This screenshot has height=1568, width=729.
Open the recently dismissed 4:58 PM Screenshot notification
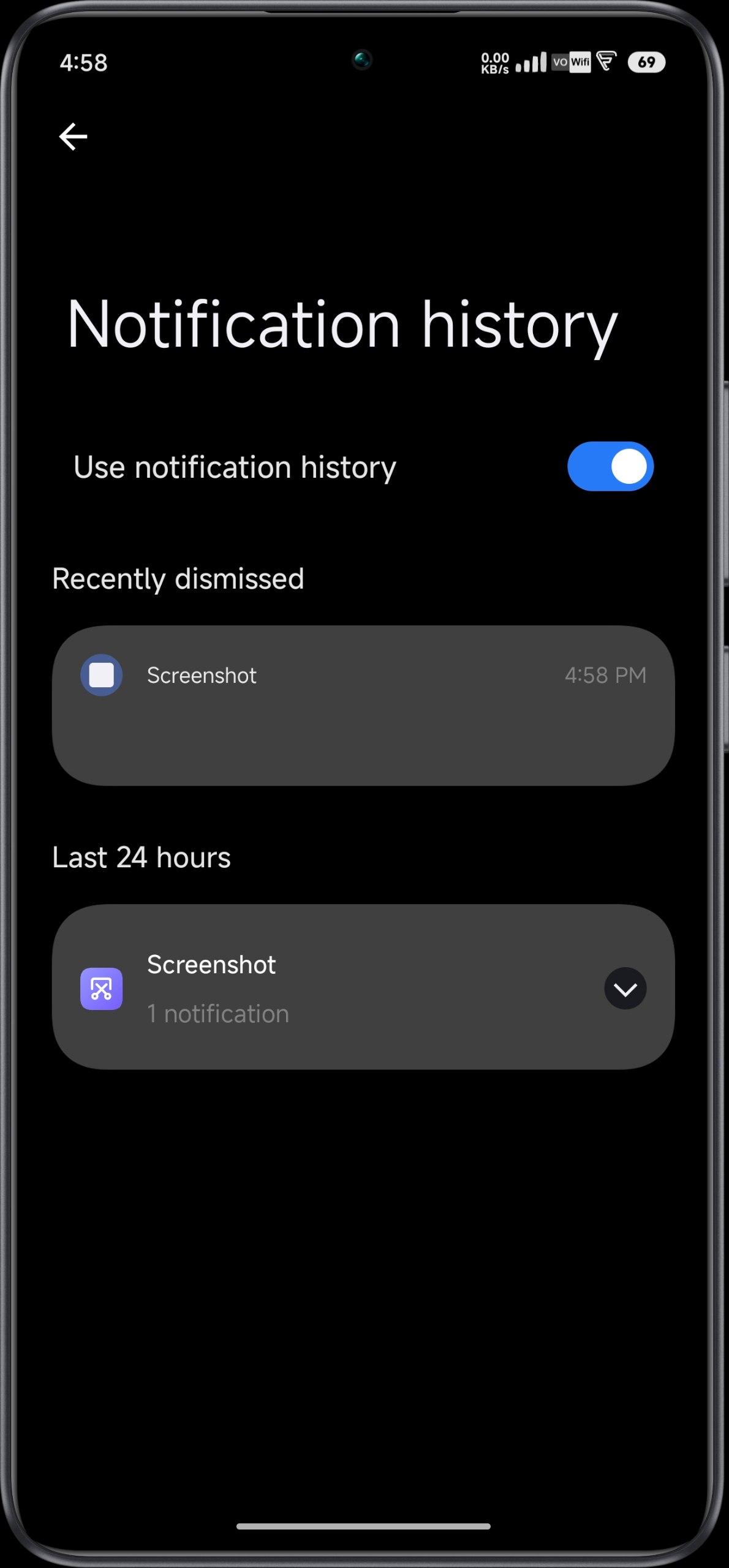pyautogui.click(x=363, y=706)
